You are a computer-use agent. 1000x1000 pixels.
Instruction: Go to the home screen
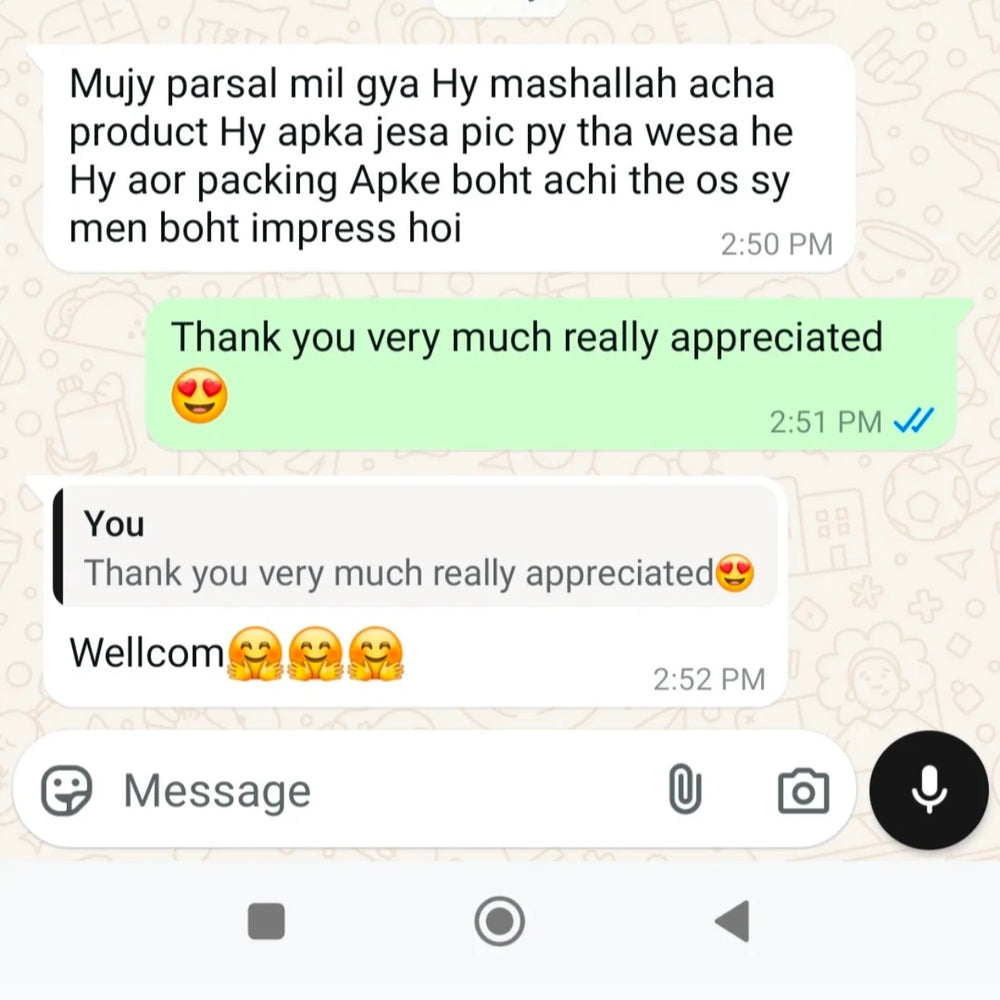click(499, 921)
